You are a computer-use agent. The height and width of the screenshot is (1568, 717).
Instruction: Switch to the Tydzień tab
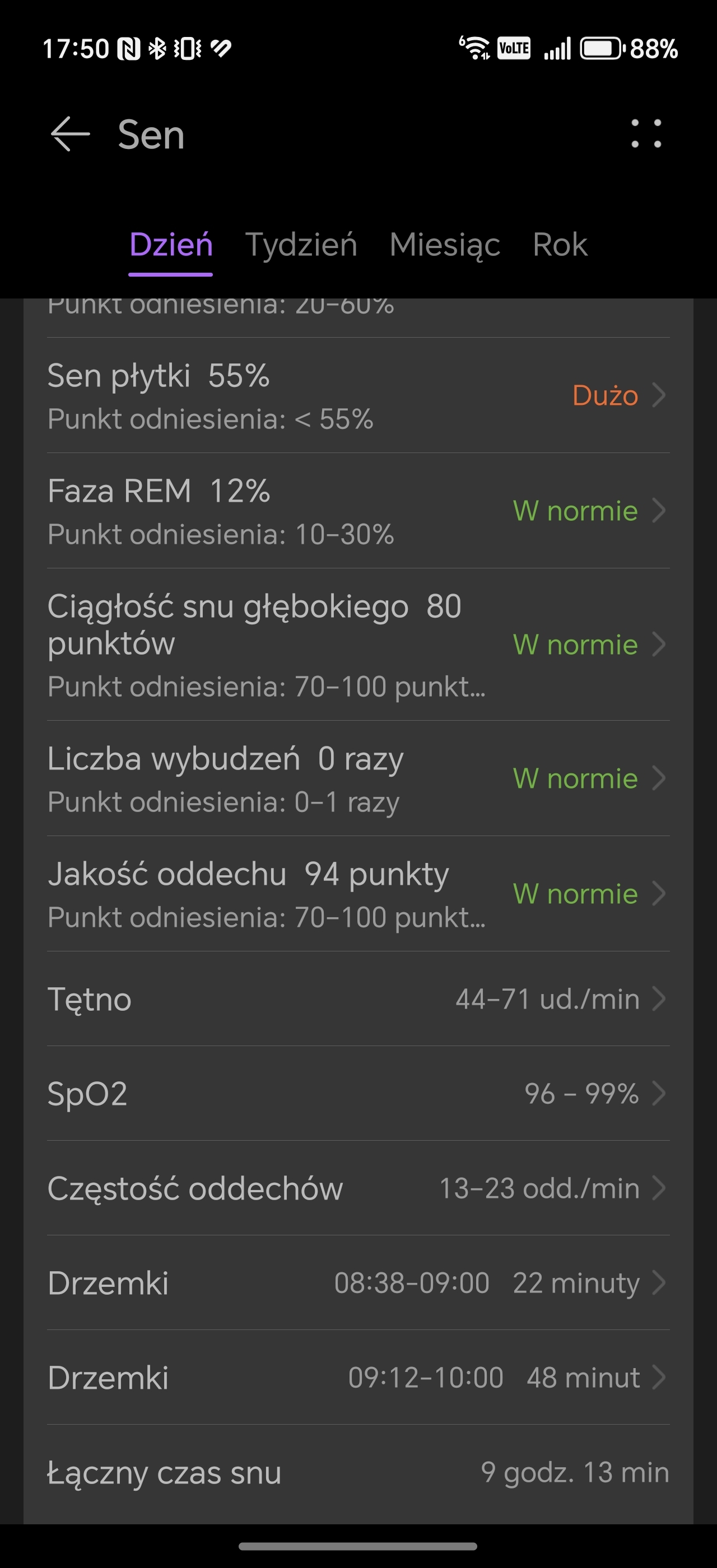tap(301, 245)
